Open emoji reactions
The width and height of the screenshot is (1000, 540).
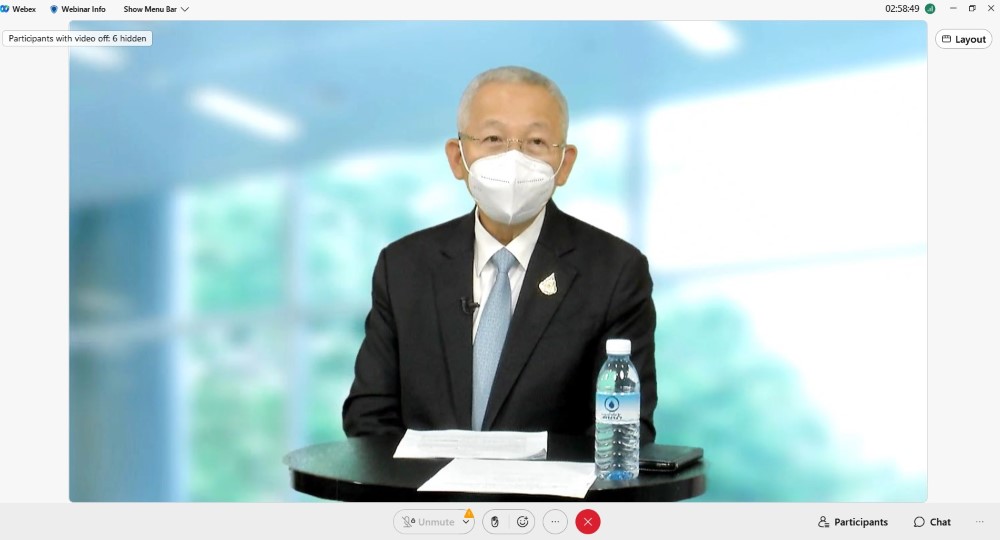click(522, 522)
